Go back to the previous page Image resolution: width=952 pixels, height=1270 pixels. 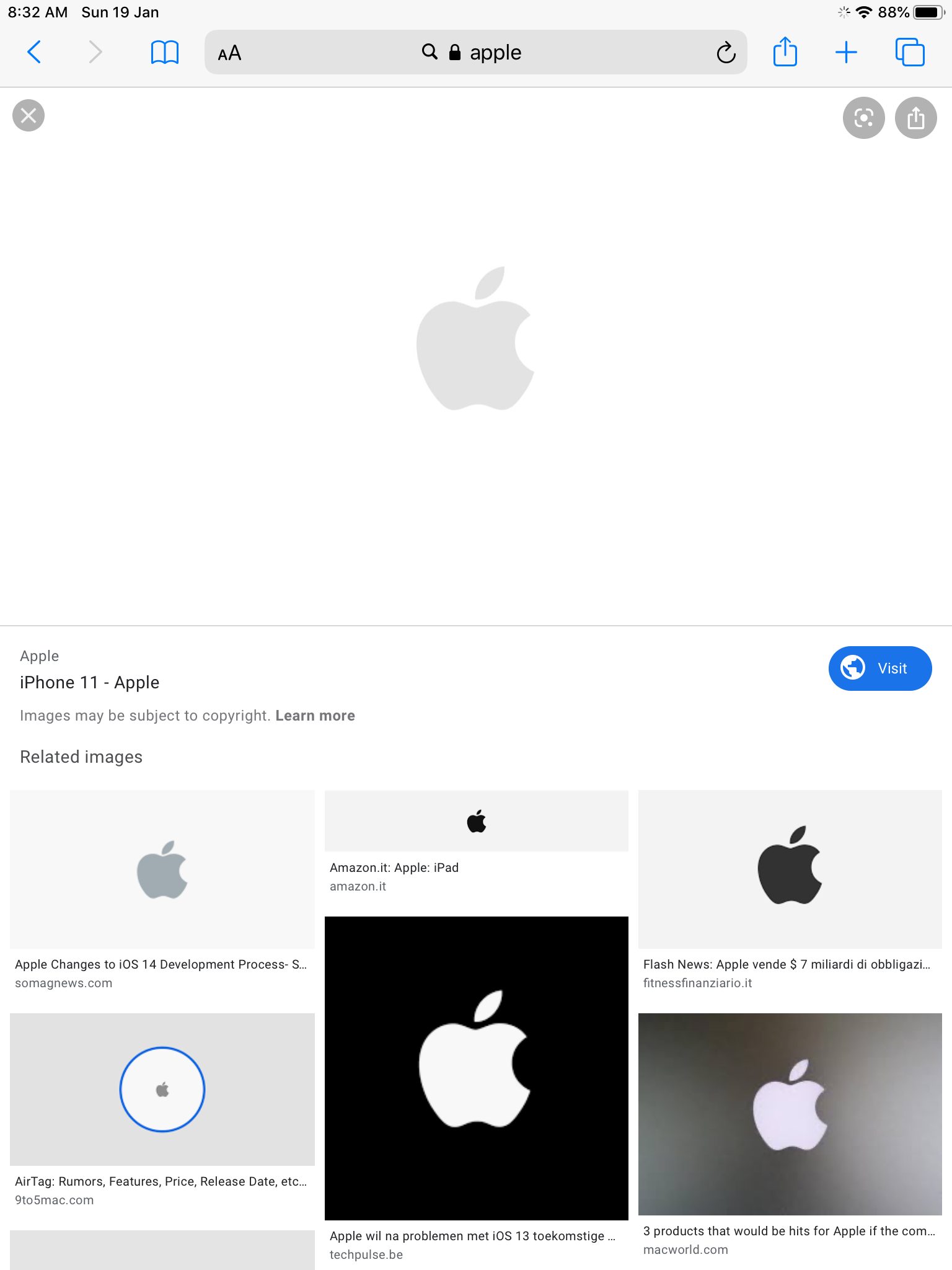[x=34, y=52]
